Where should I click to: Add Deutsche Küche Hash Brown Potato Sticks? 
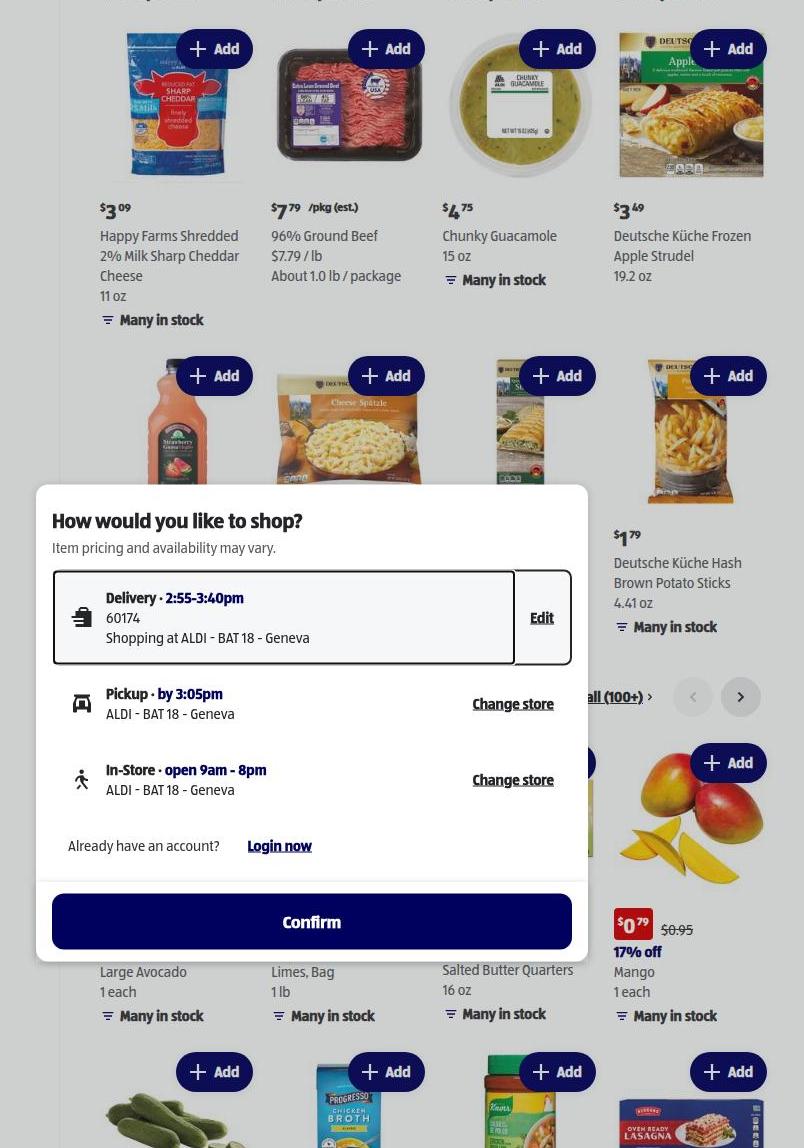click(729, 376)
